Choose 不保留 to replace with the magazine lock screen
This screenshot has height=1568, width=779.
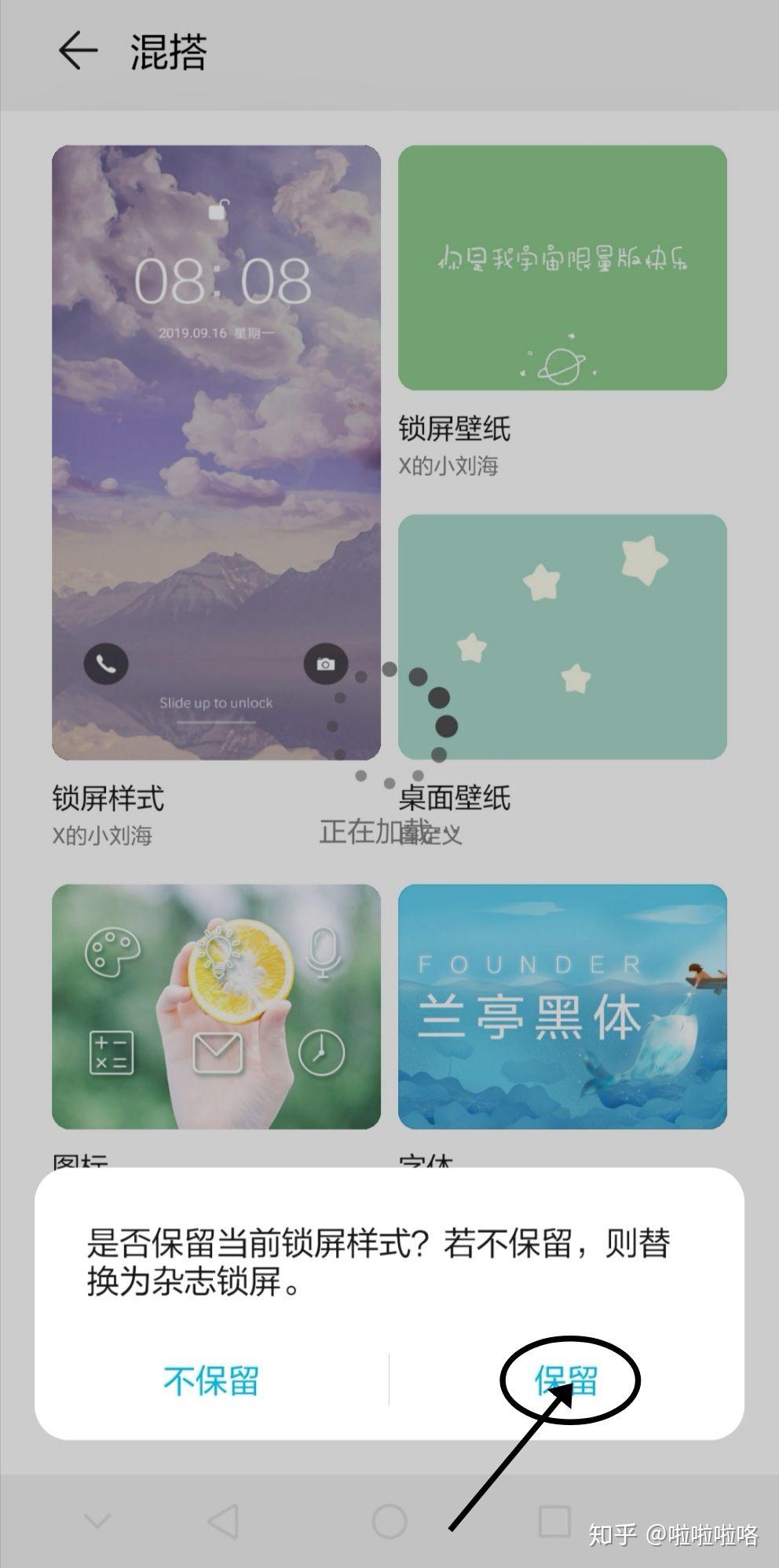210,1380
